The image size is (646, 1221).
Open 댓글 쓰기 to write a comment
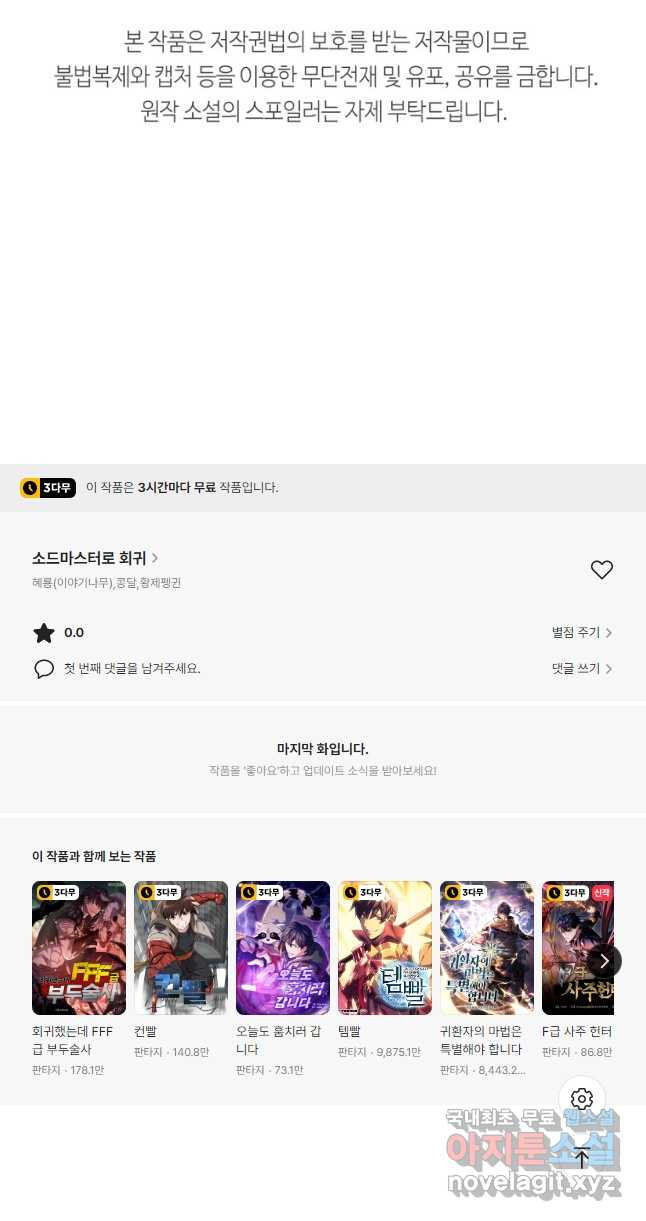582,669
